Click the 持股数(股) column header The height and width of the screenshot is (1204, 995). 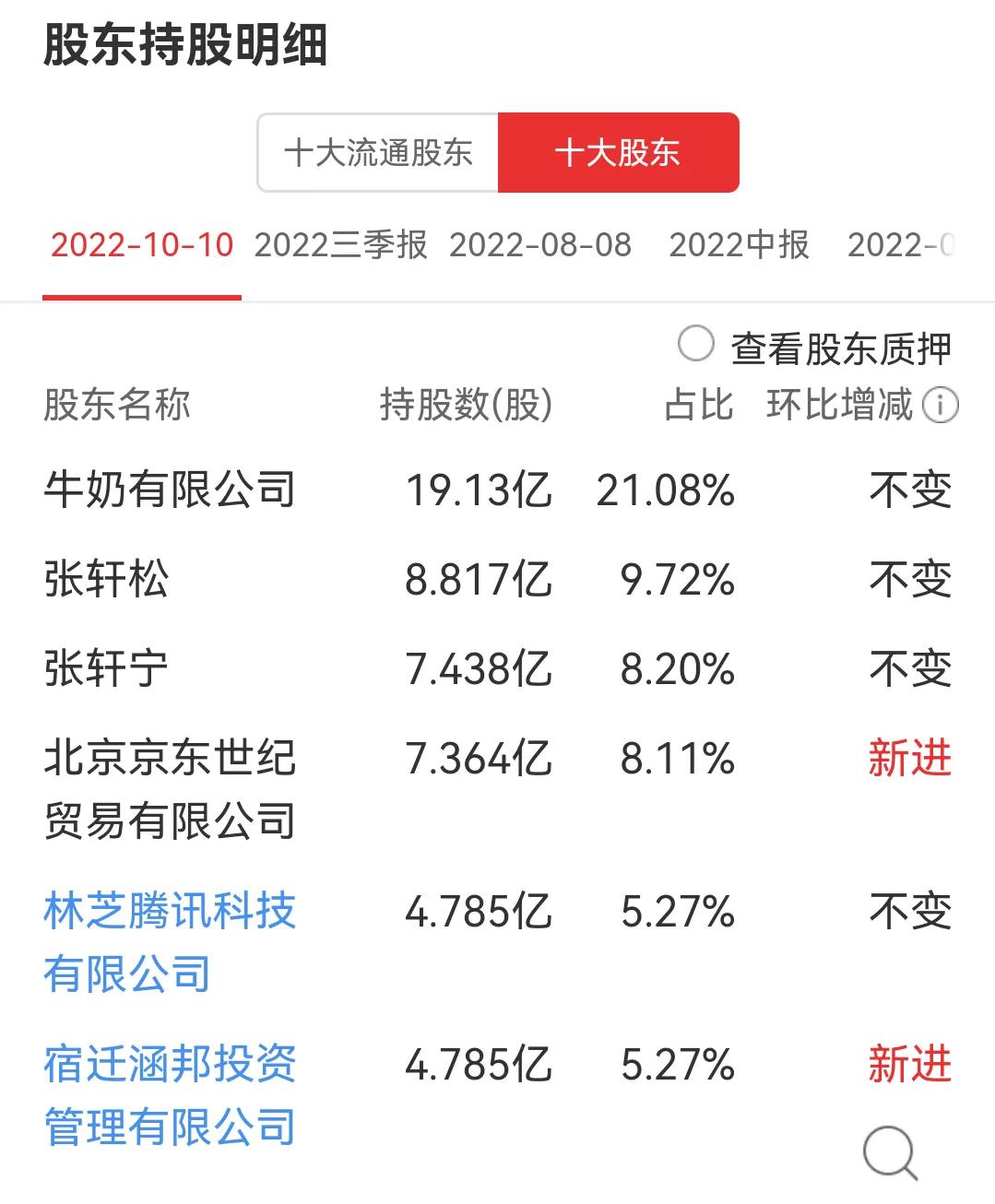coord(465,406)
